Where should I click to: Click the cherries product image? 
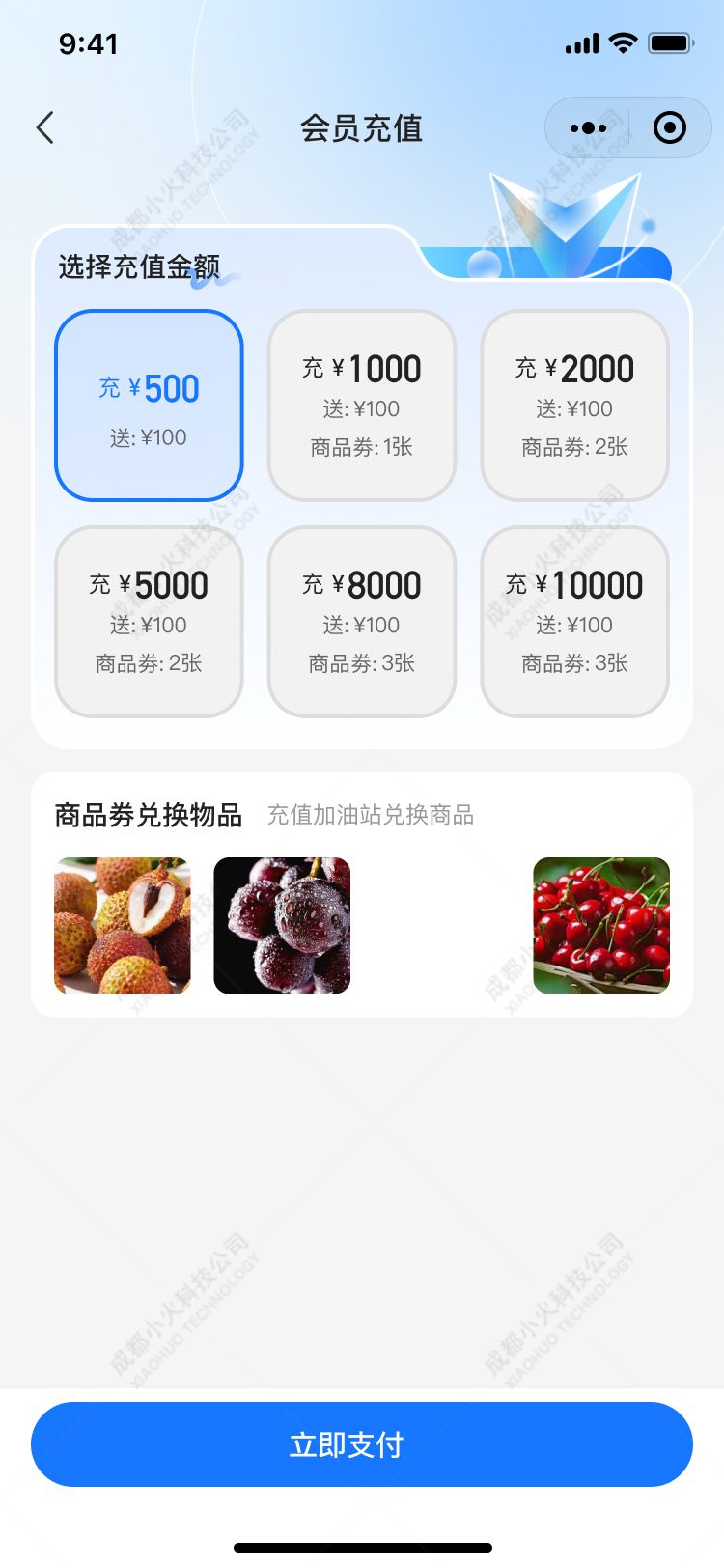tap(600, 926)
